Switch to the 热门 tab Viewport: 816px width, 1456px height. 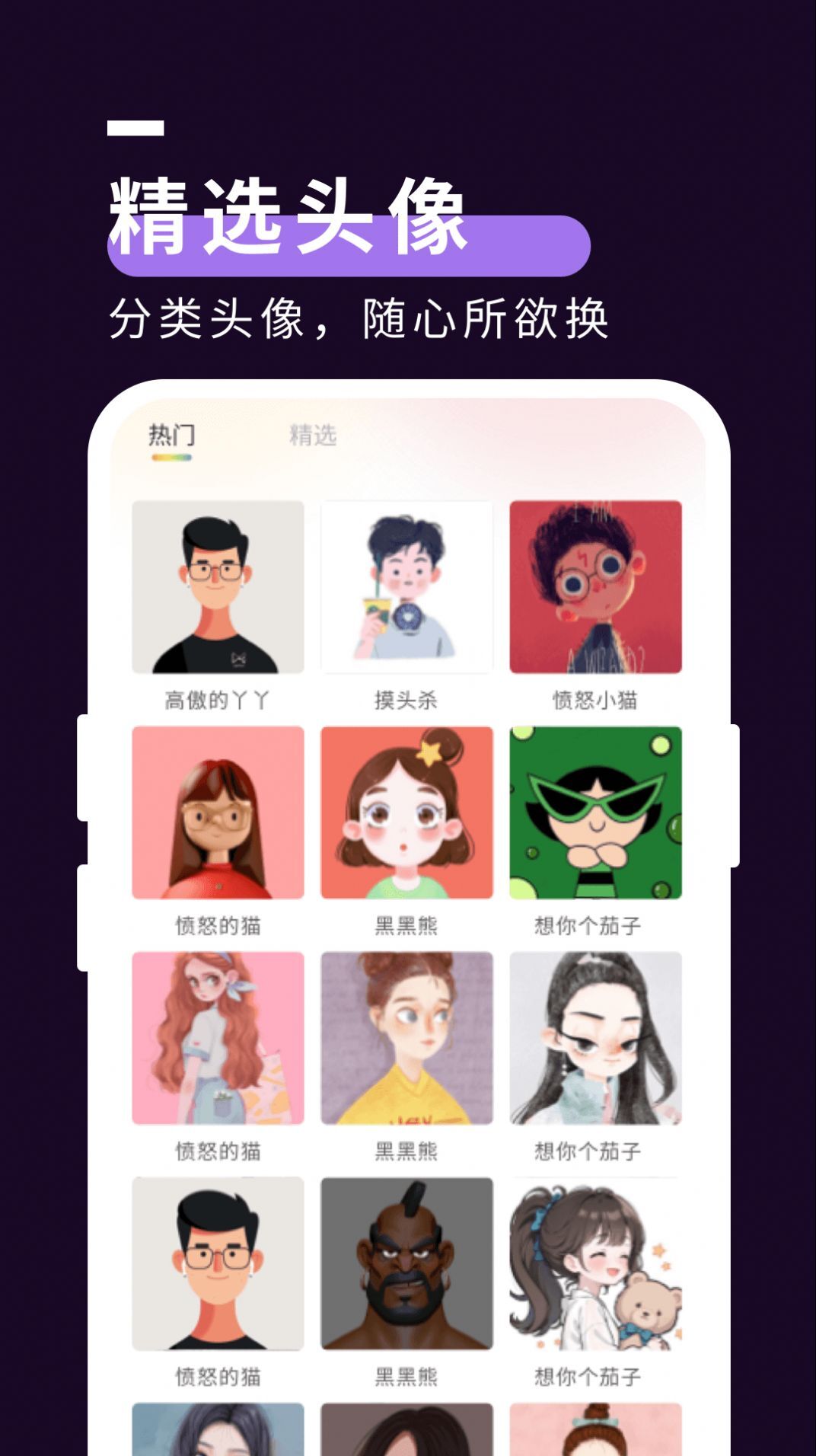tap(169, 434)
